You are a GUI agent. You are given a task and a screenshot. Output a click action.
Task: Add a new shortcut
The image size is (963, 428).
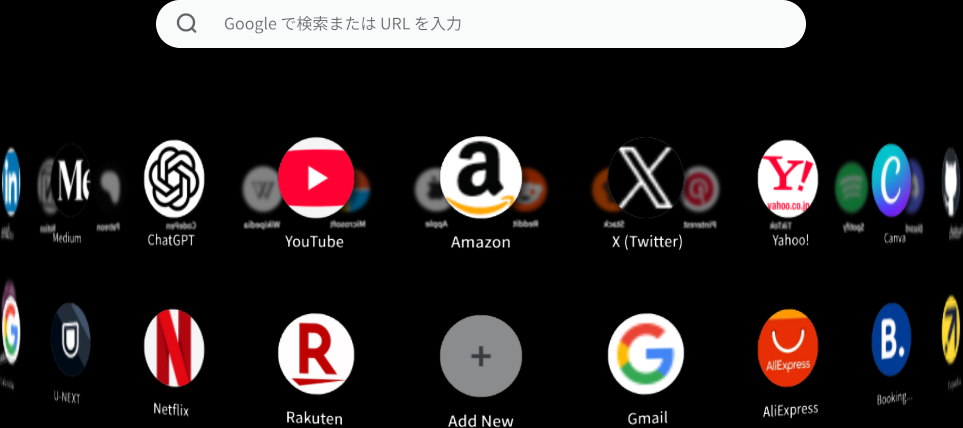click(481, 356)
